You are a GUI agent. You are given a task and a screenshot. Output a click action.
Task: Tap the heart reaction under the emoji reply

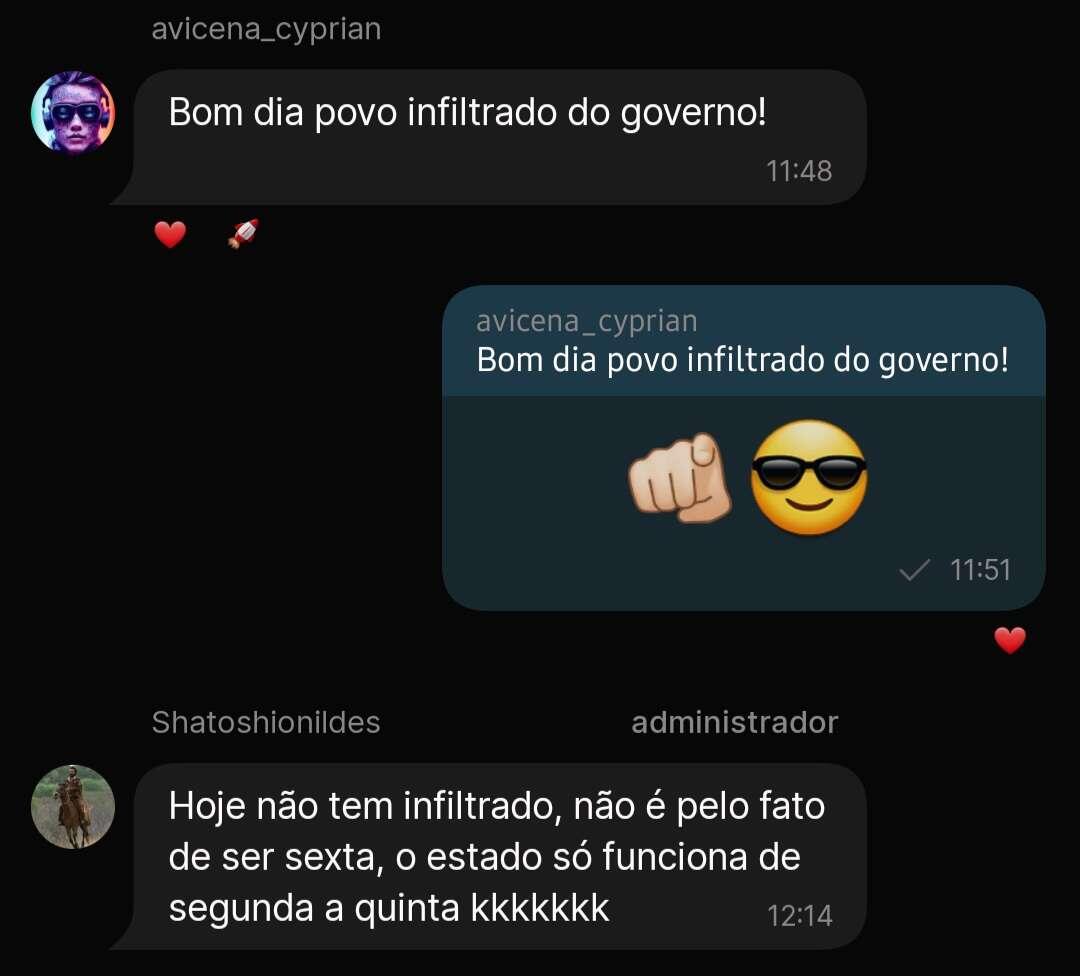(1010, 640)
